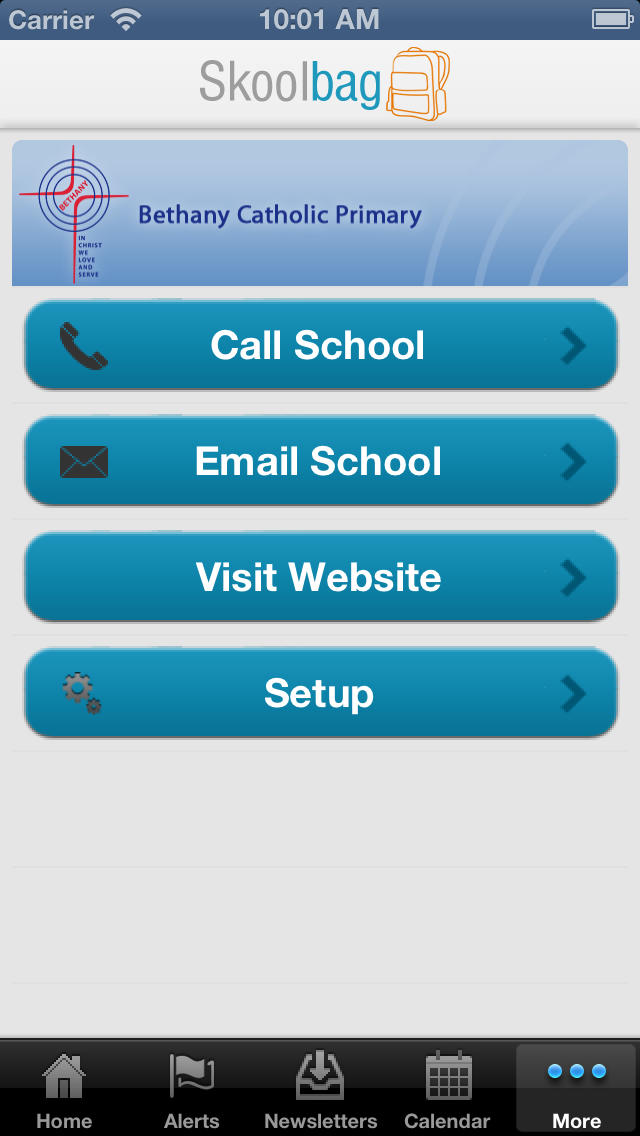This screenshot has height=1136, width=640.
Task: Open the Setup option
Action: (x=320, y=693)
